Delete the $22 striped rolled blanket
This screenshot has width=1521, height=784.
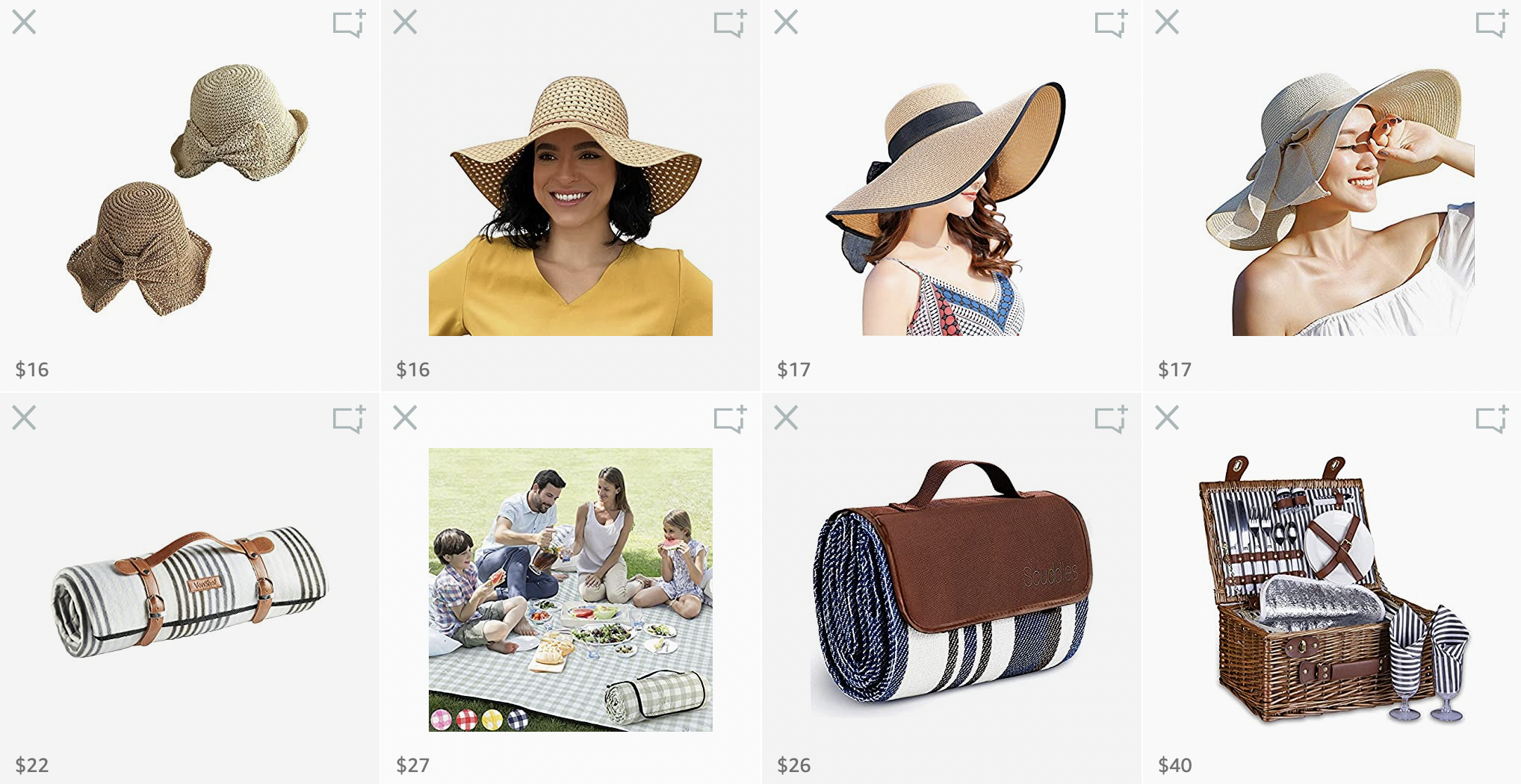click(24, 418)
